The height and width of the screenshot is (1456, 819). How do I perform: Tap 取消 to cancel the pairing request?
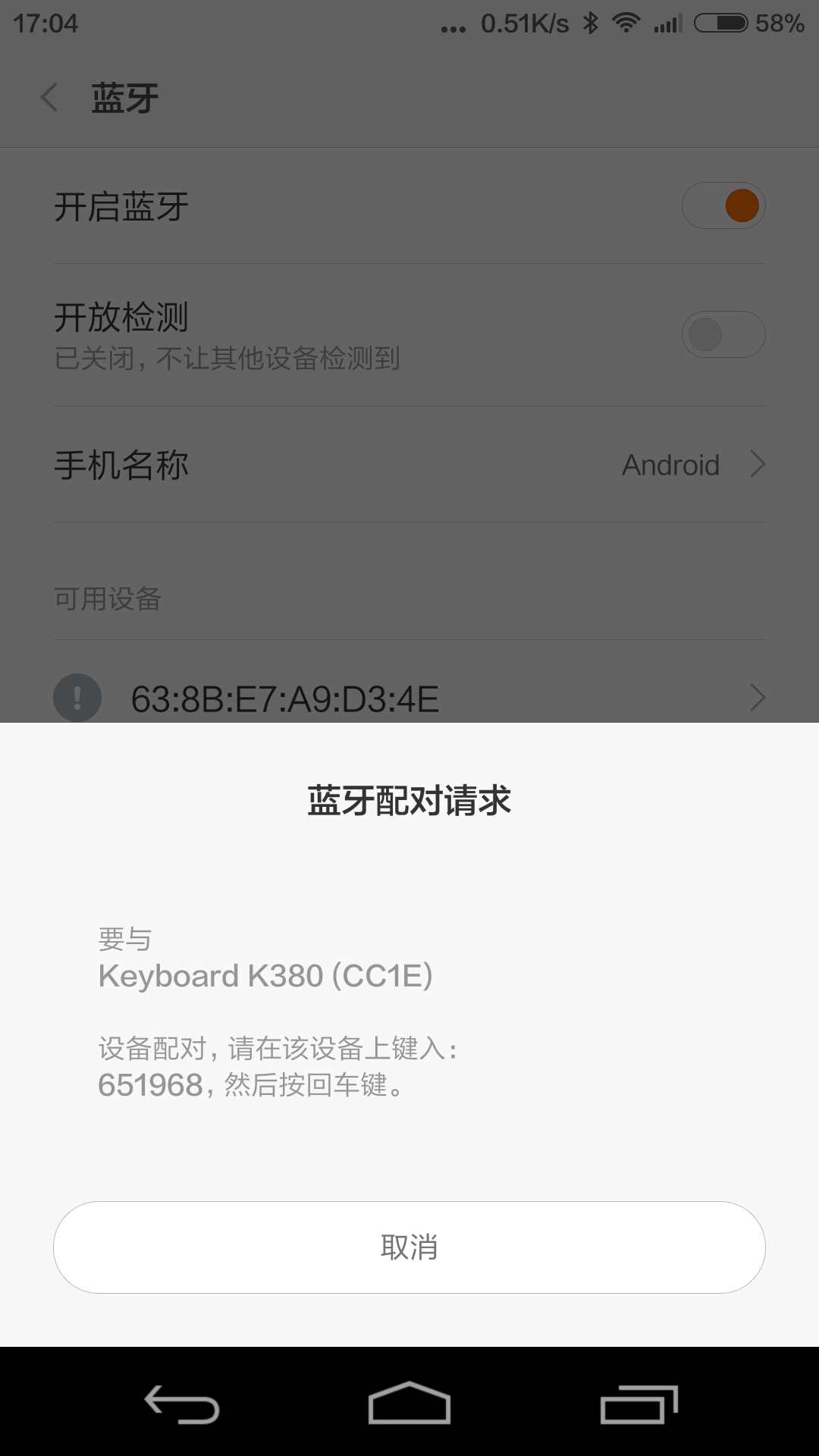coord(409,1247)
